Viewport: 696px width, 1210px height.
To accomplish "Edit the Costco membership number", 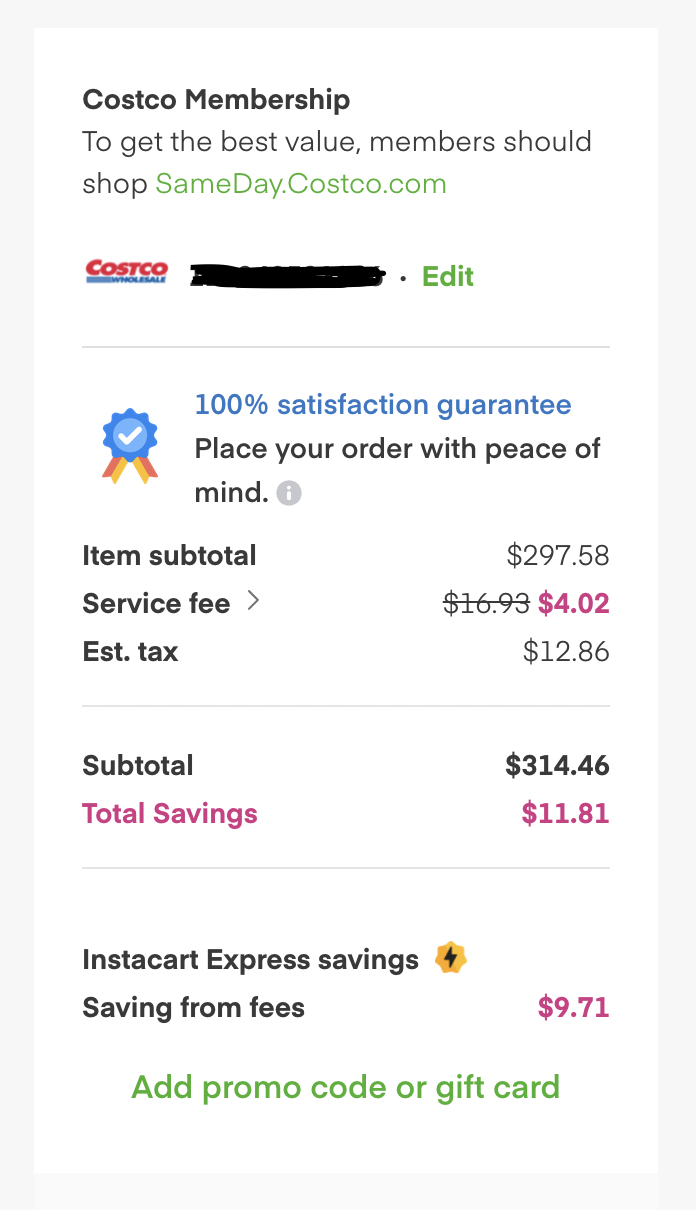I will pyautogui.click(x=447, y=277).
